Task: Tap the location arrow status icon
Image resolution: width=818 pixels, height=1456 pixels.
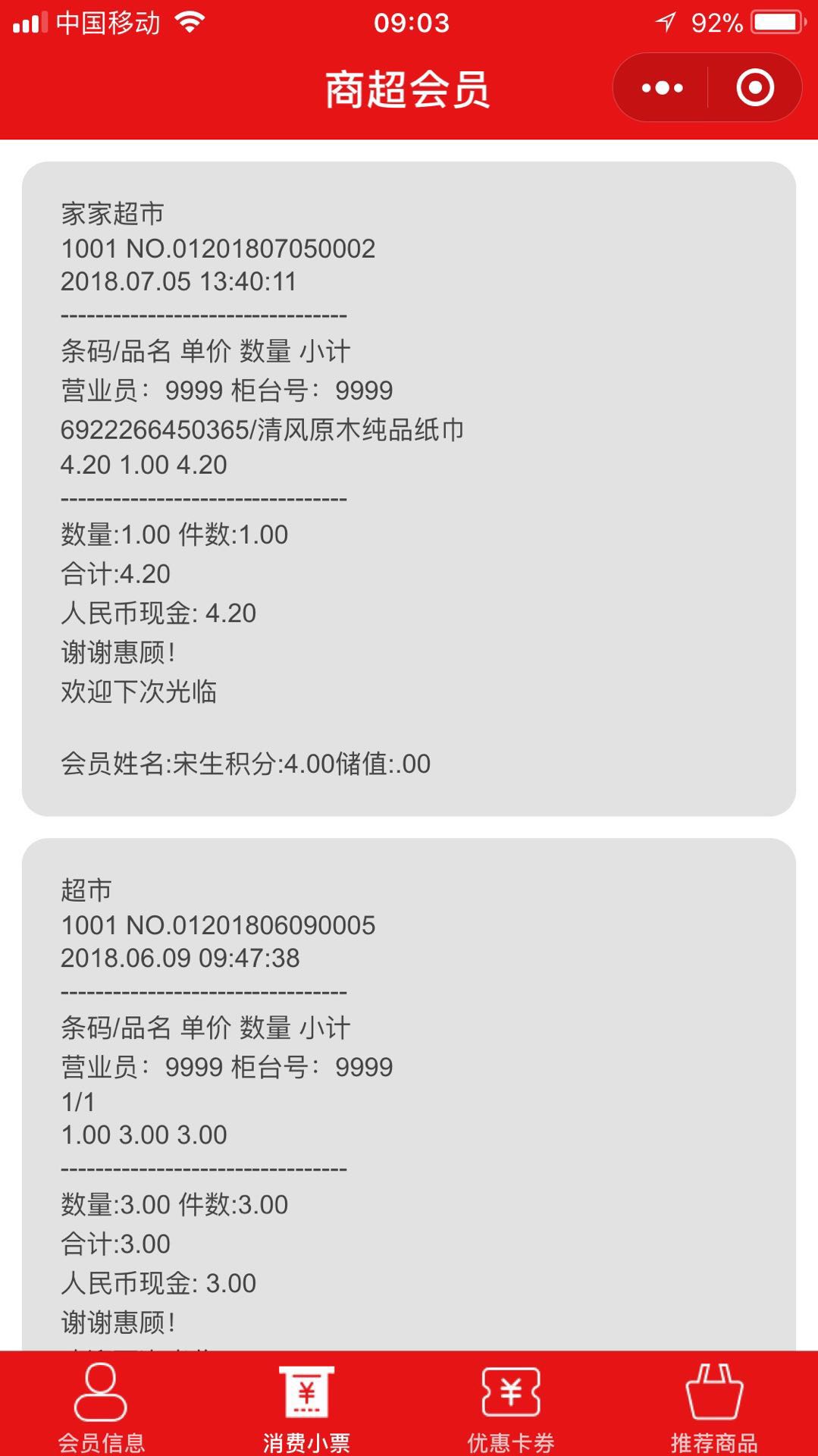Action: click(666, 23)
